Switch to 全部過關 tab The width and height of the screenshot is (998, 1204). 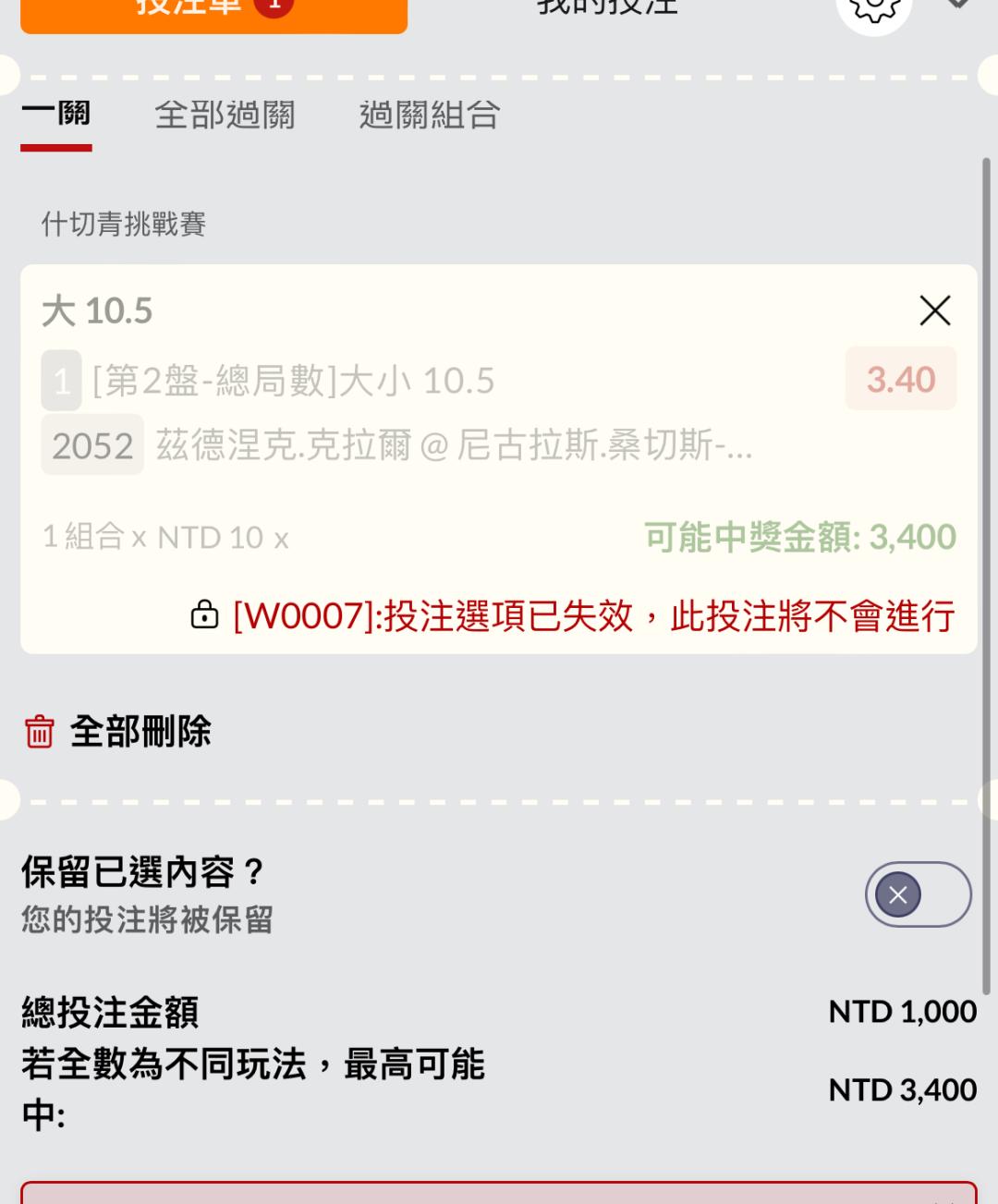point(225,115)
